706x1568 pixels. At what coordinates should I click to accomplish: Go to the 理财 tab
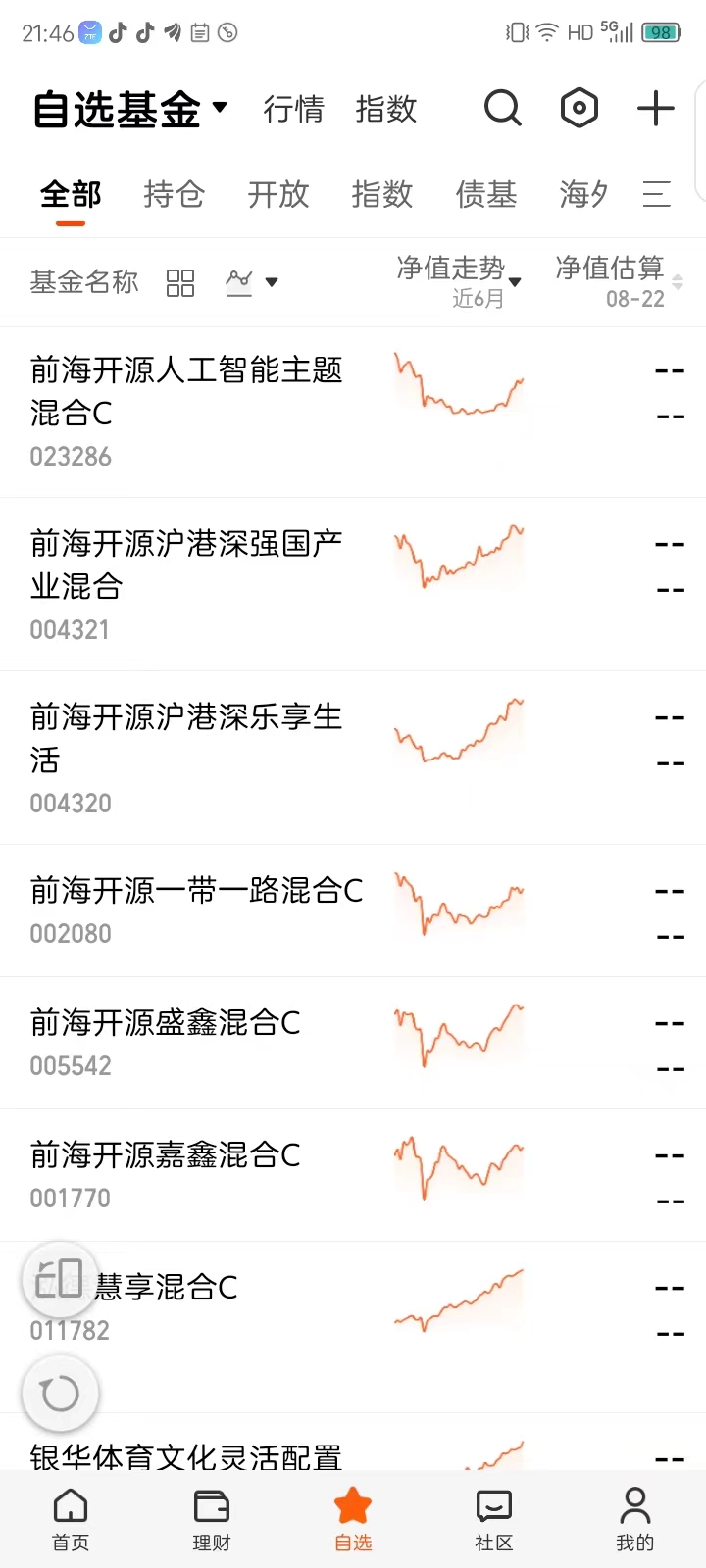[x=212, y=1520]
